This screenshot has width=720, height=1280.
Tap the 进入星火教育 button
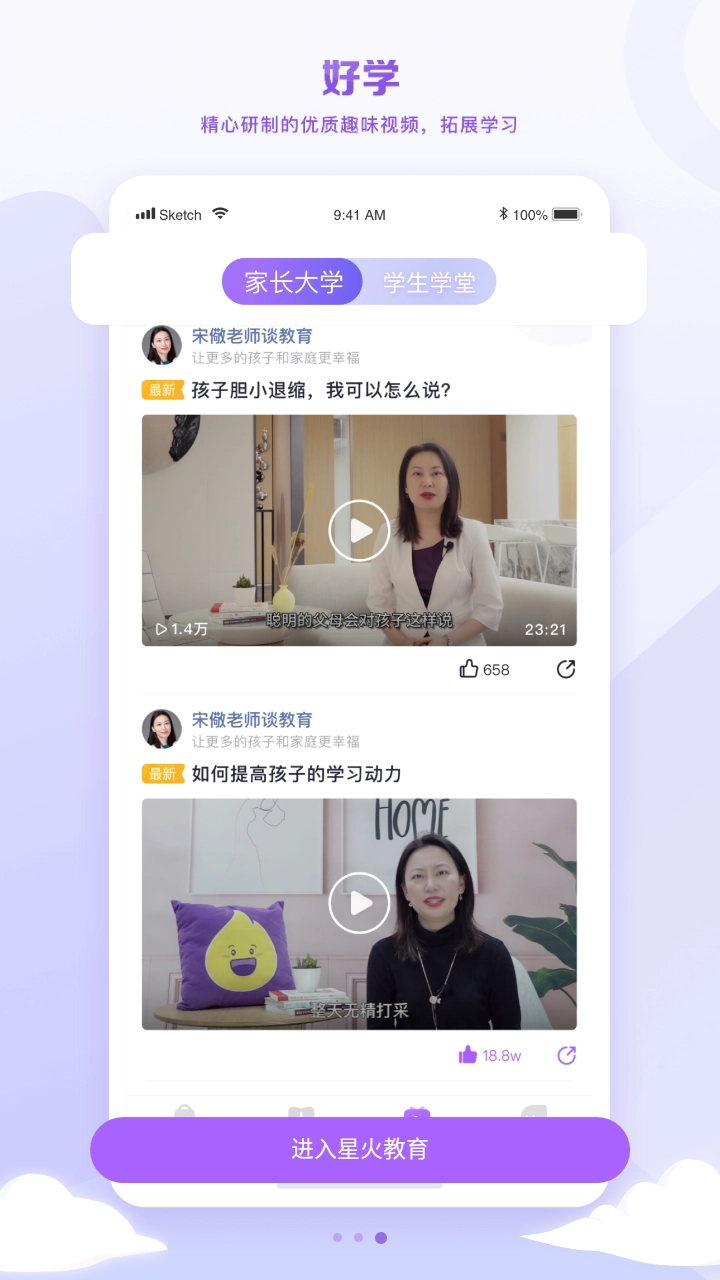click(360, 1150)
